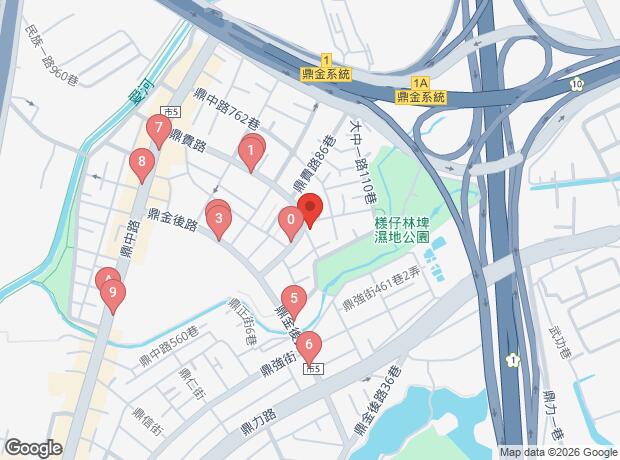Select the marker labeled 7
This screenshot has width=620, height=460.
(x=156, y=130)
